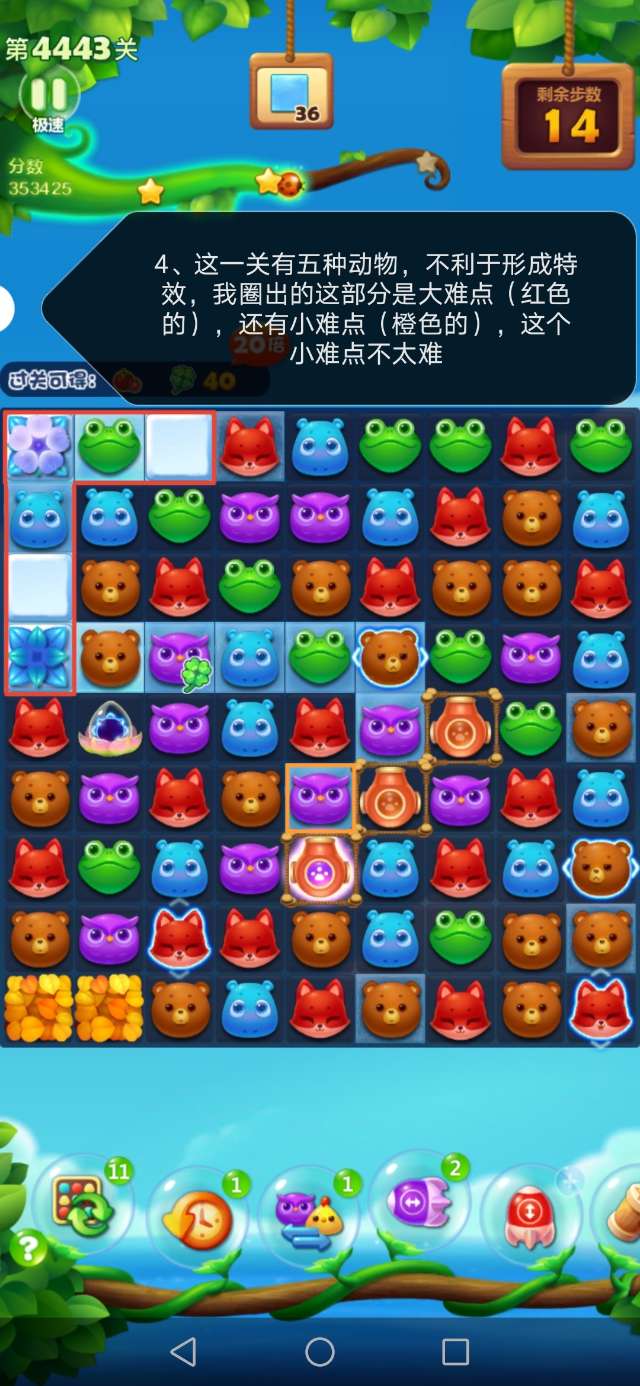Tap the glowing paw jar on the board
Viewport: 640px width, 1386px height.
click(320, 868)
